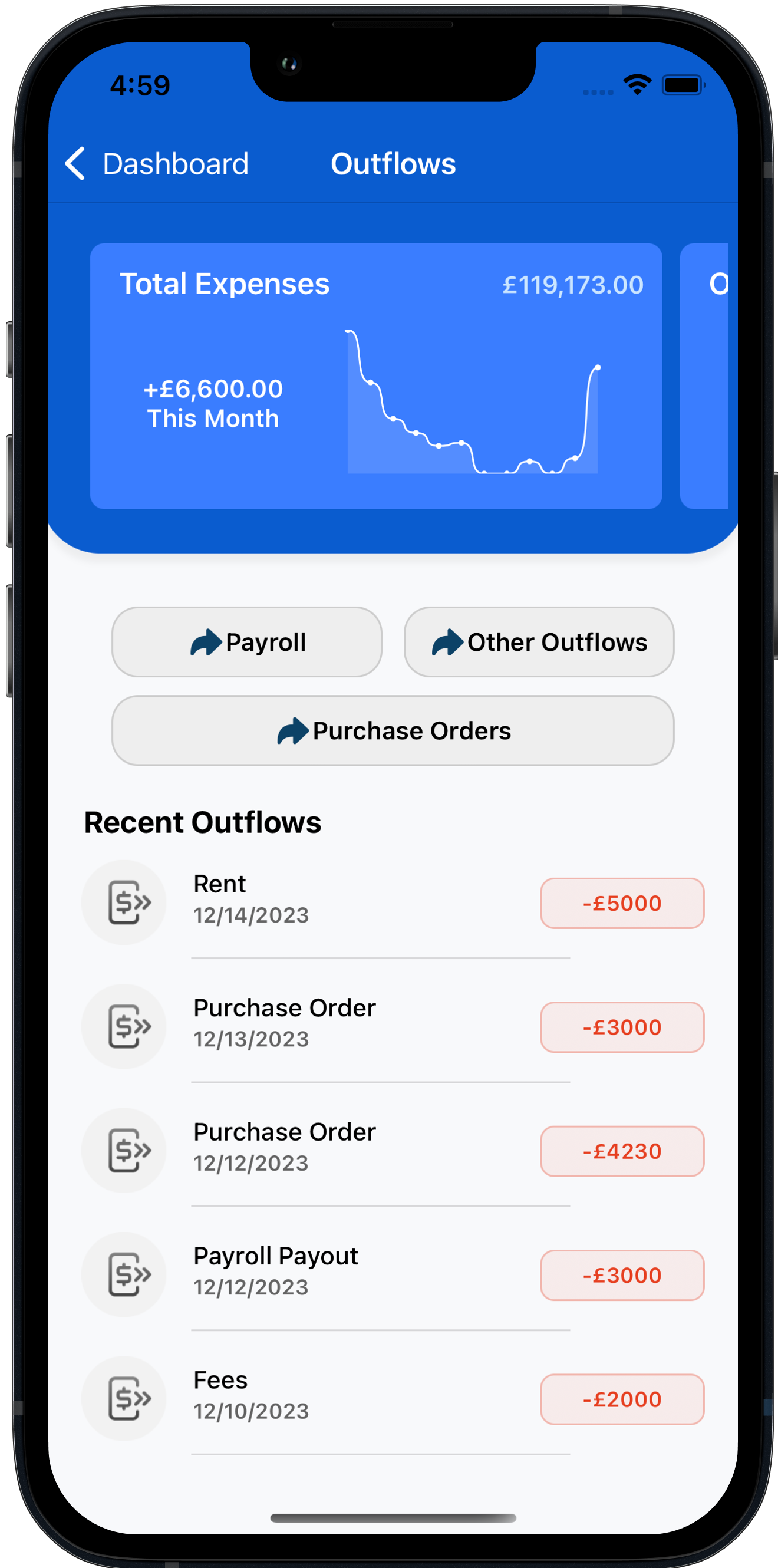Go back to Dashboard
This screenshot has height=1568, width=778.
pos(157,164)
